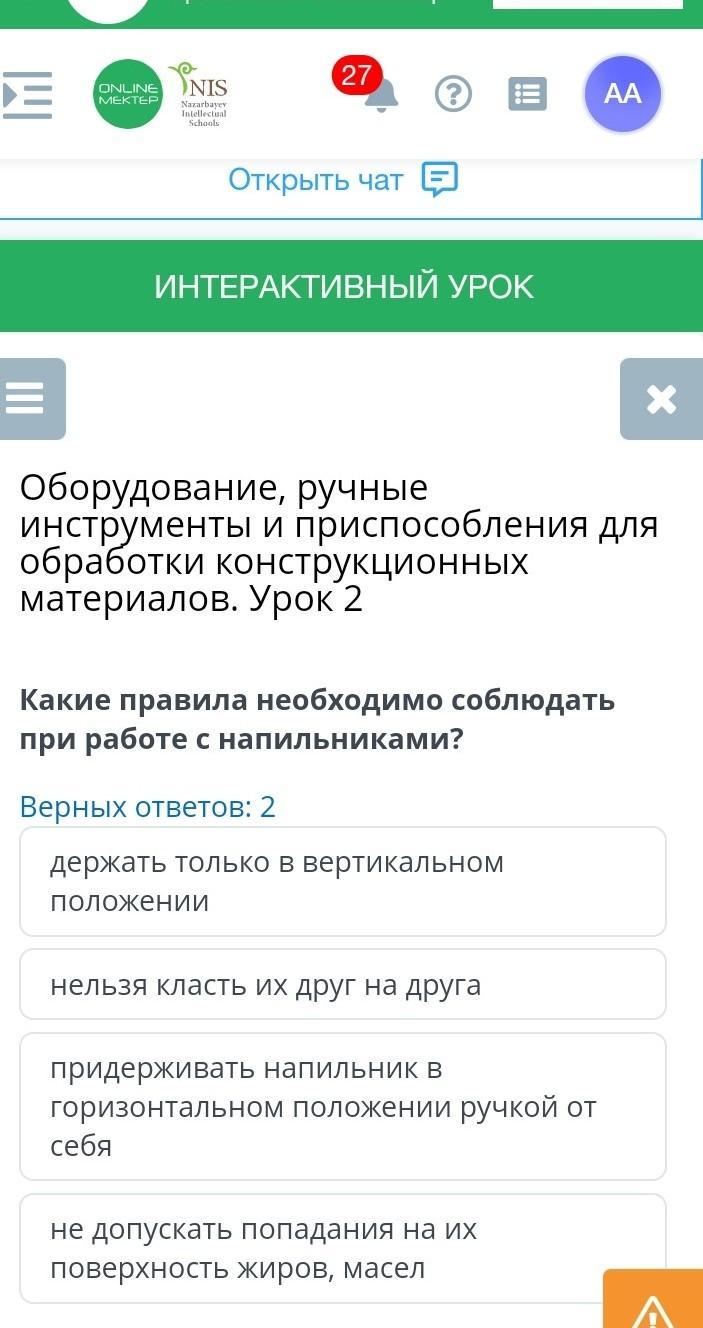
Task: Open the notifications bell with badge 27
Action: pyautogui.click(x=380, y=95)
